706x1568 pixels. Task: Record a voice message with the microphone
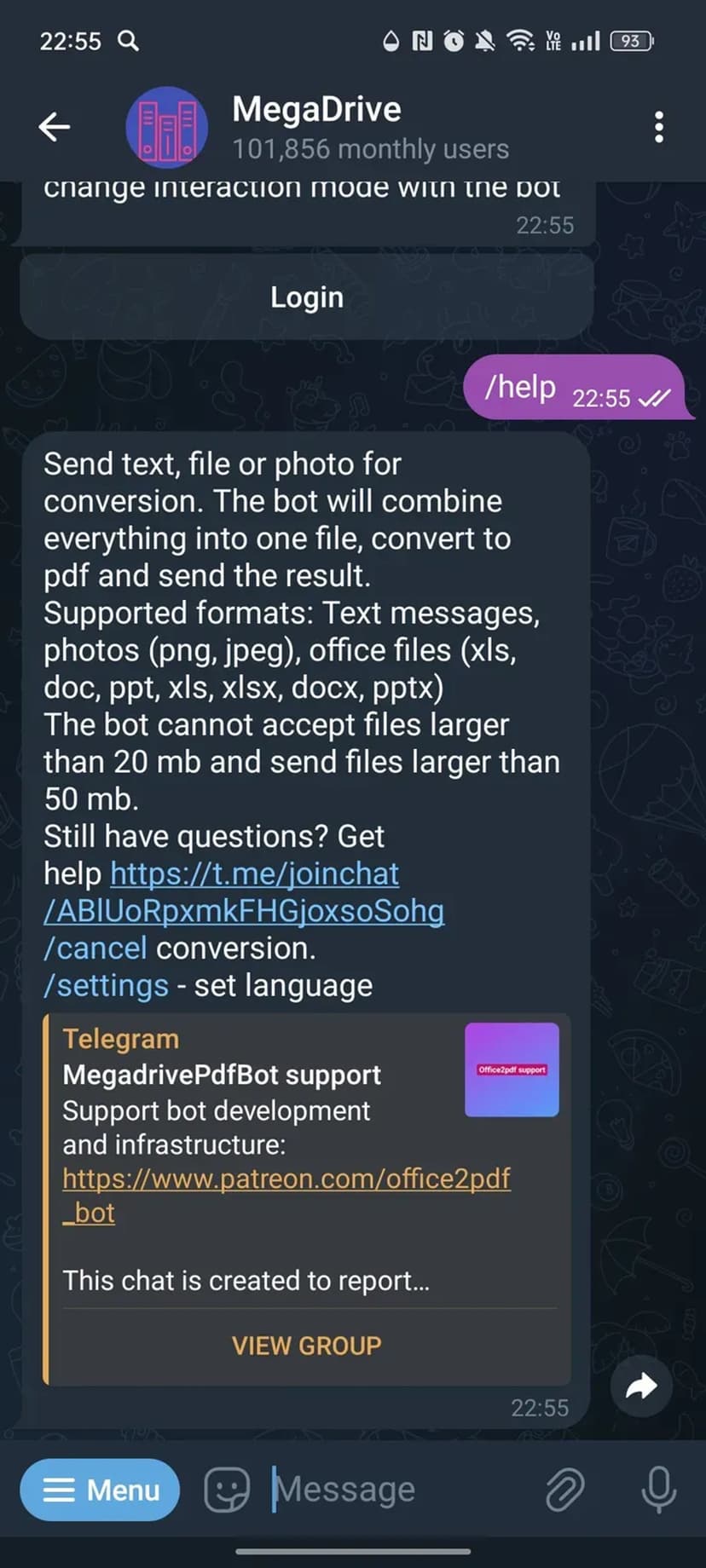click(658, 1490)
